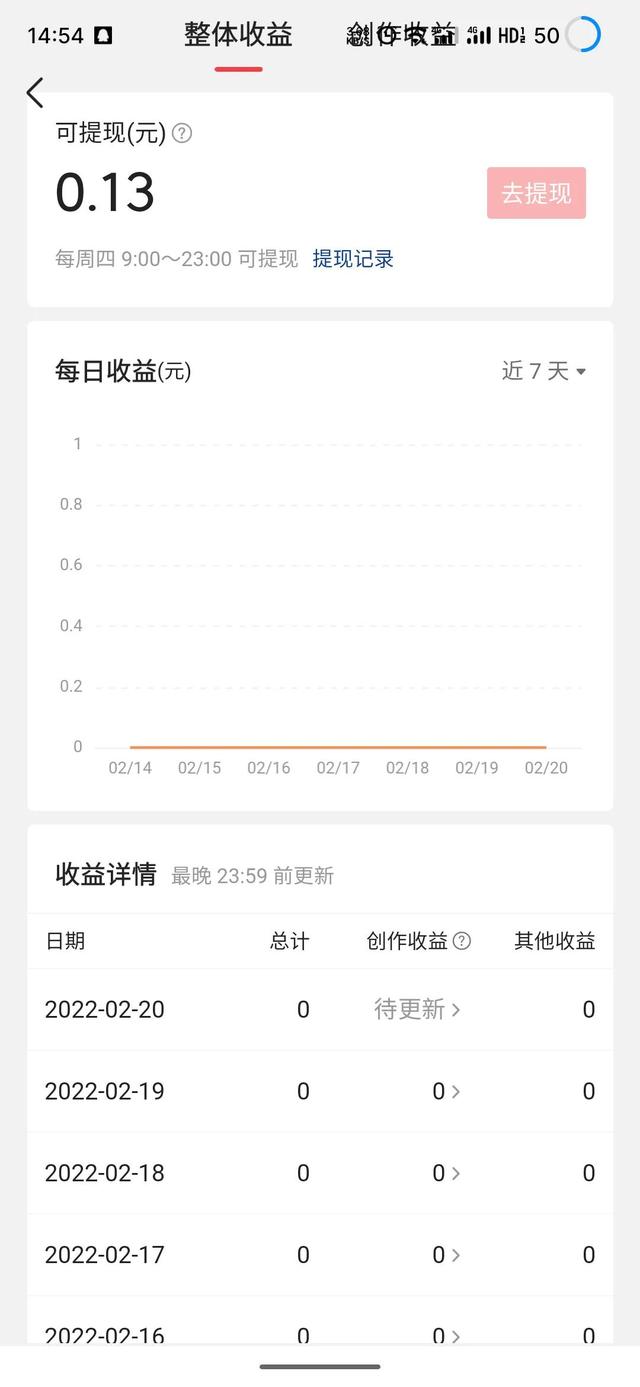This screenshot has height=1387, width=640.
Task: Go back using the top-left arrow
Action: click(35, 93)
